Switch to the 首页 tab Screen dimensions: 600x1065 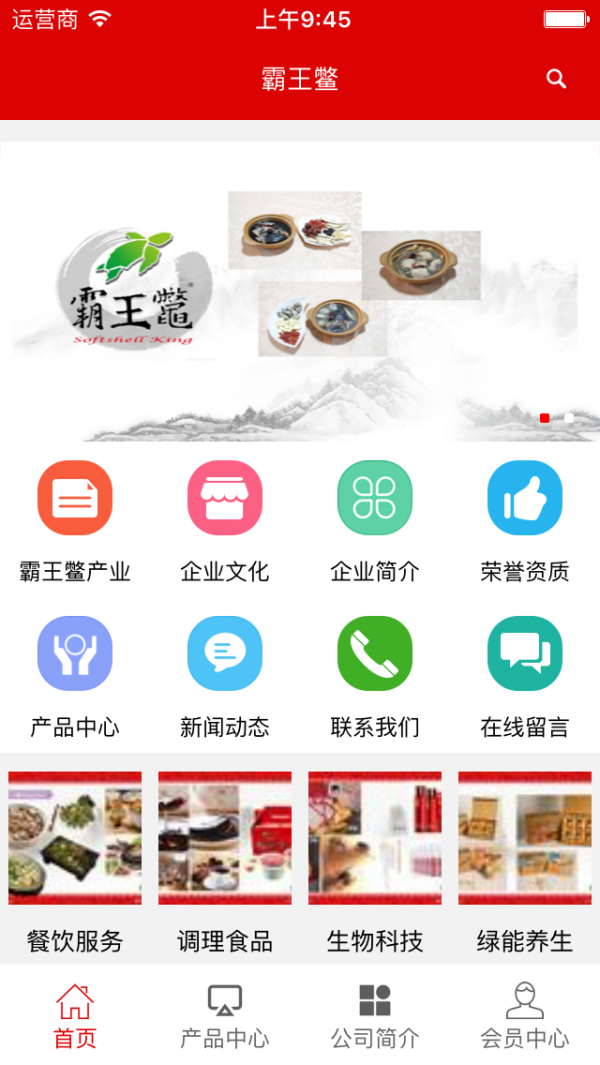click(75, 1015)
